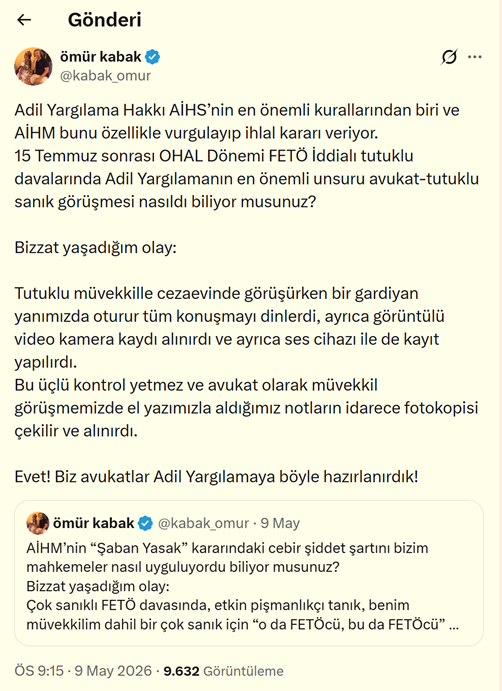502x691 pixels.
Task: Go back using the arrow icon
Action: coord(24,20)
